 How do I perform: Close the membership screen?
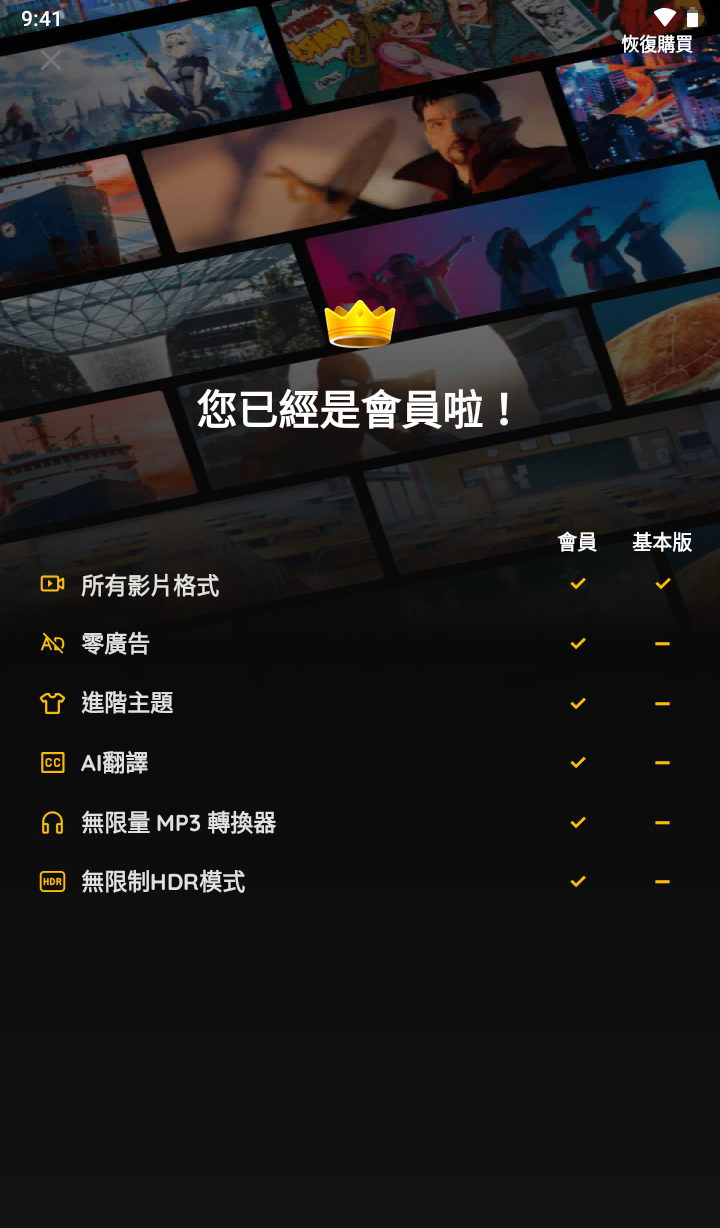click(x=51, y=61)
